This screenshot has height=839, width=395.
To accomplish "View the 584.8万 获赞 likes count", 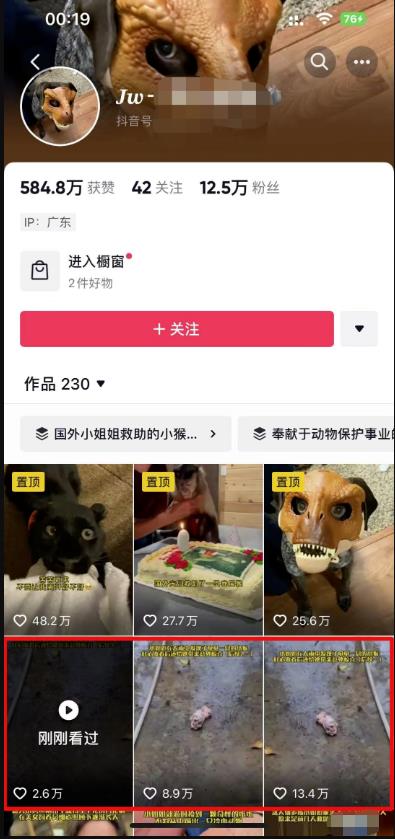I will click(x=67, y=188).
